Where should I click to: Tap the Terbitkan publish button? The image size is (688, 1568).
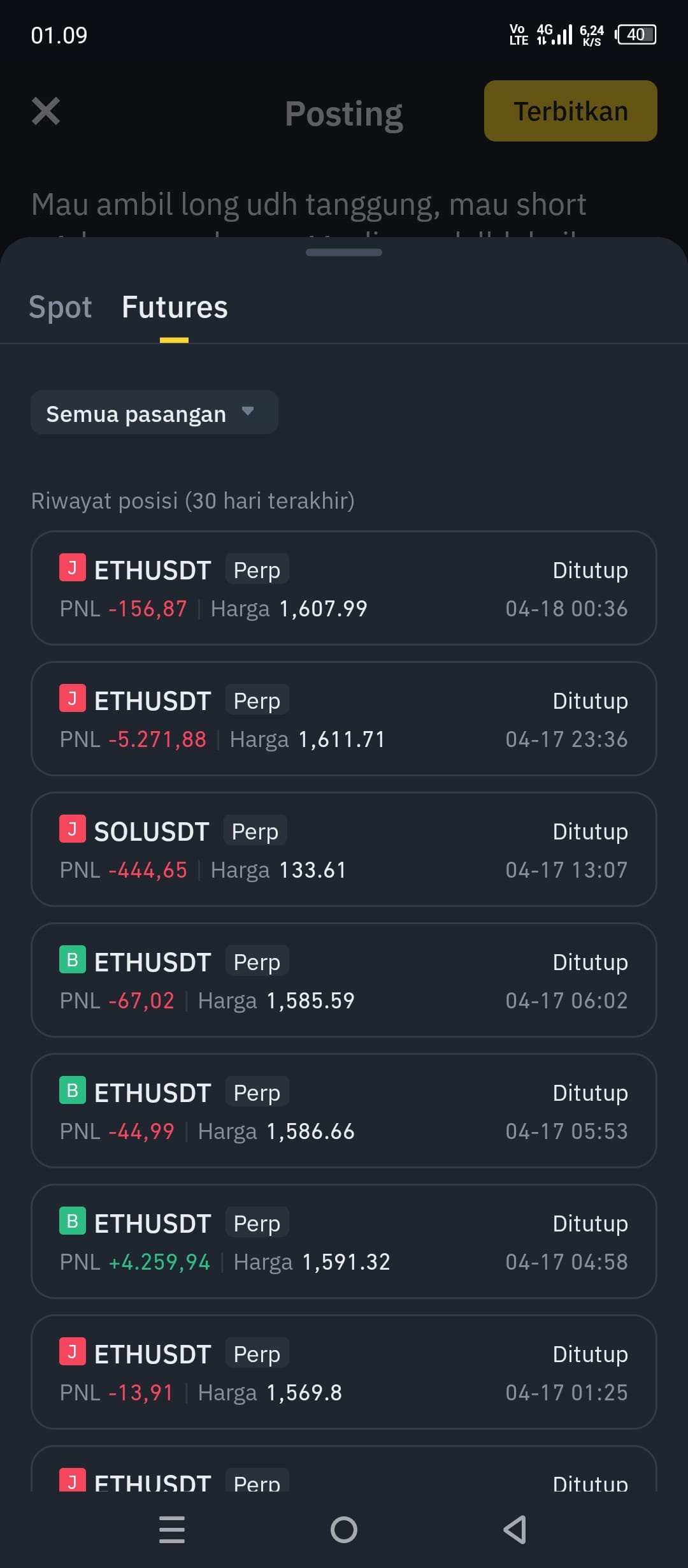(570, 111)
